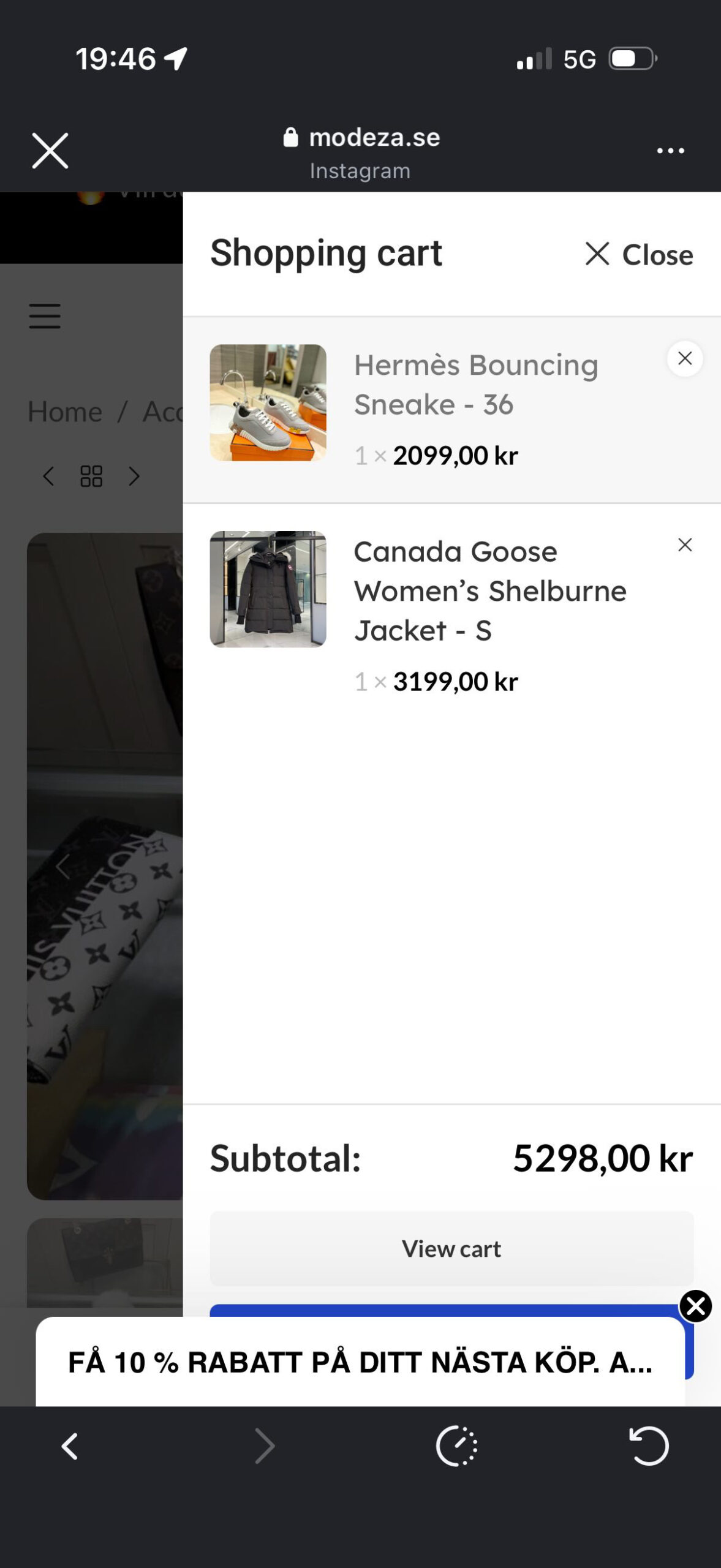Open the browser overflow menu
This screenshot has height=1568, width=721.
(x=670, y=151)
